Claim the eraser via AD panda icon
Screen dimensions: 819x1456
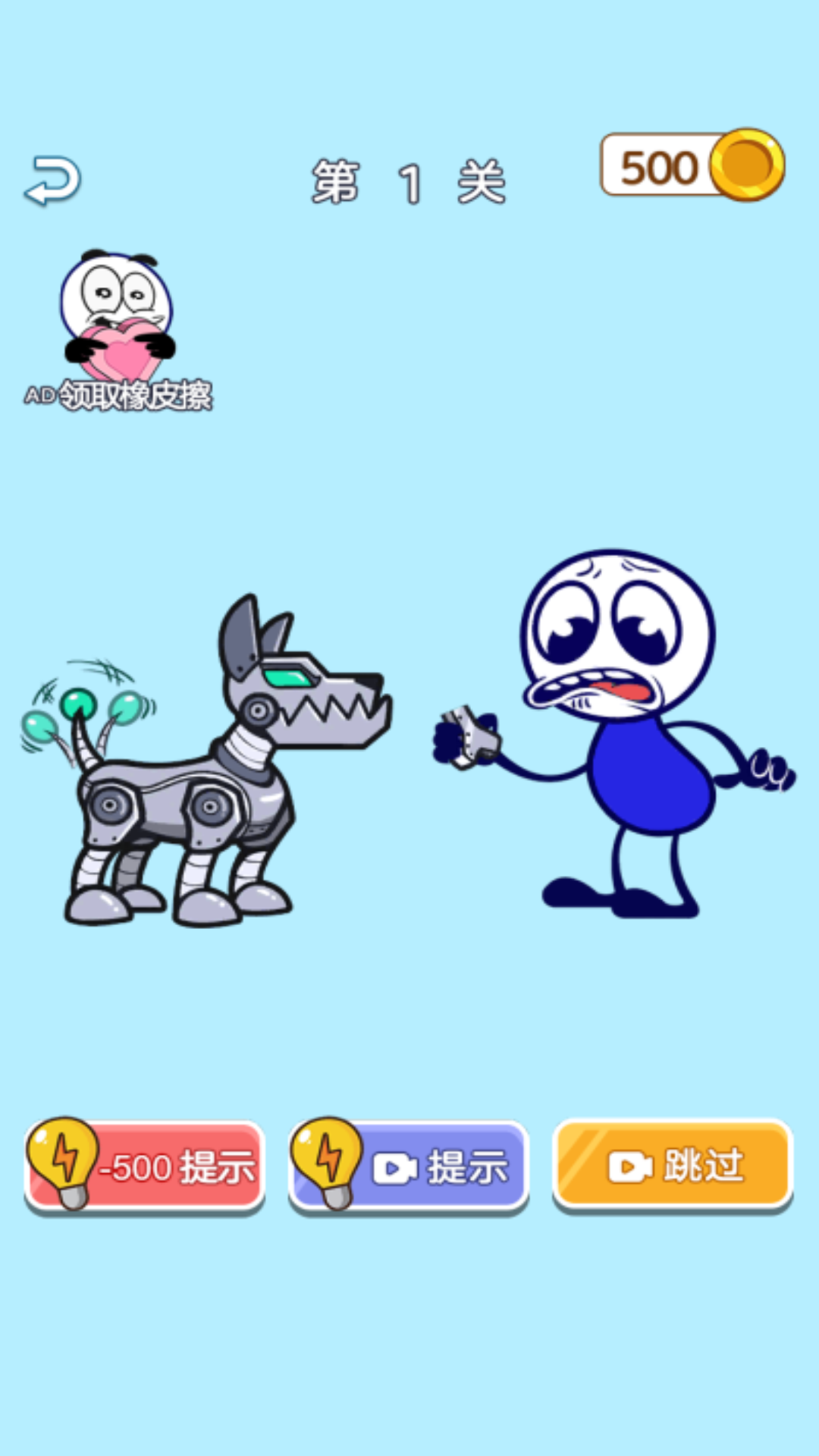118,326
